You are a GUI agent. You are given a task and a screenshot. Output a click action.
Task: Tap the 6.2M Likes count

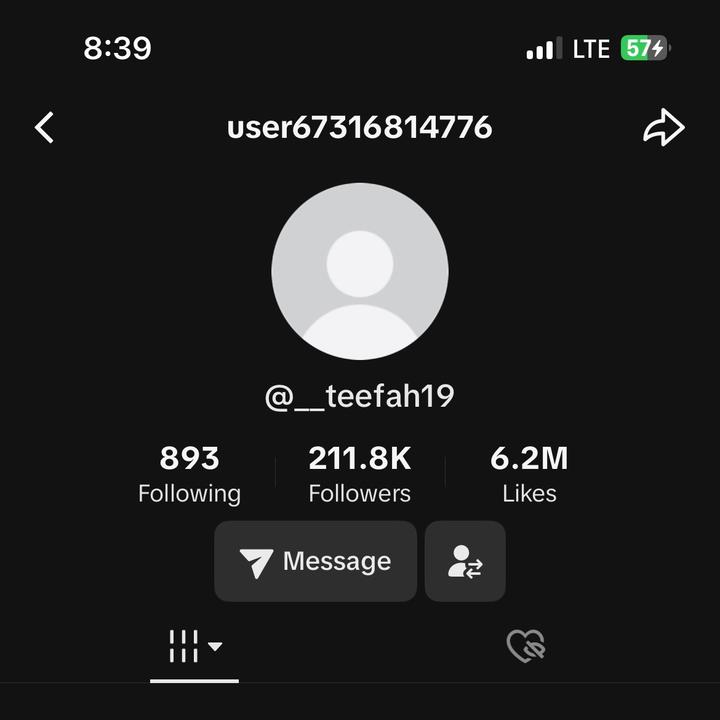(x=529, y=475)
